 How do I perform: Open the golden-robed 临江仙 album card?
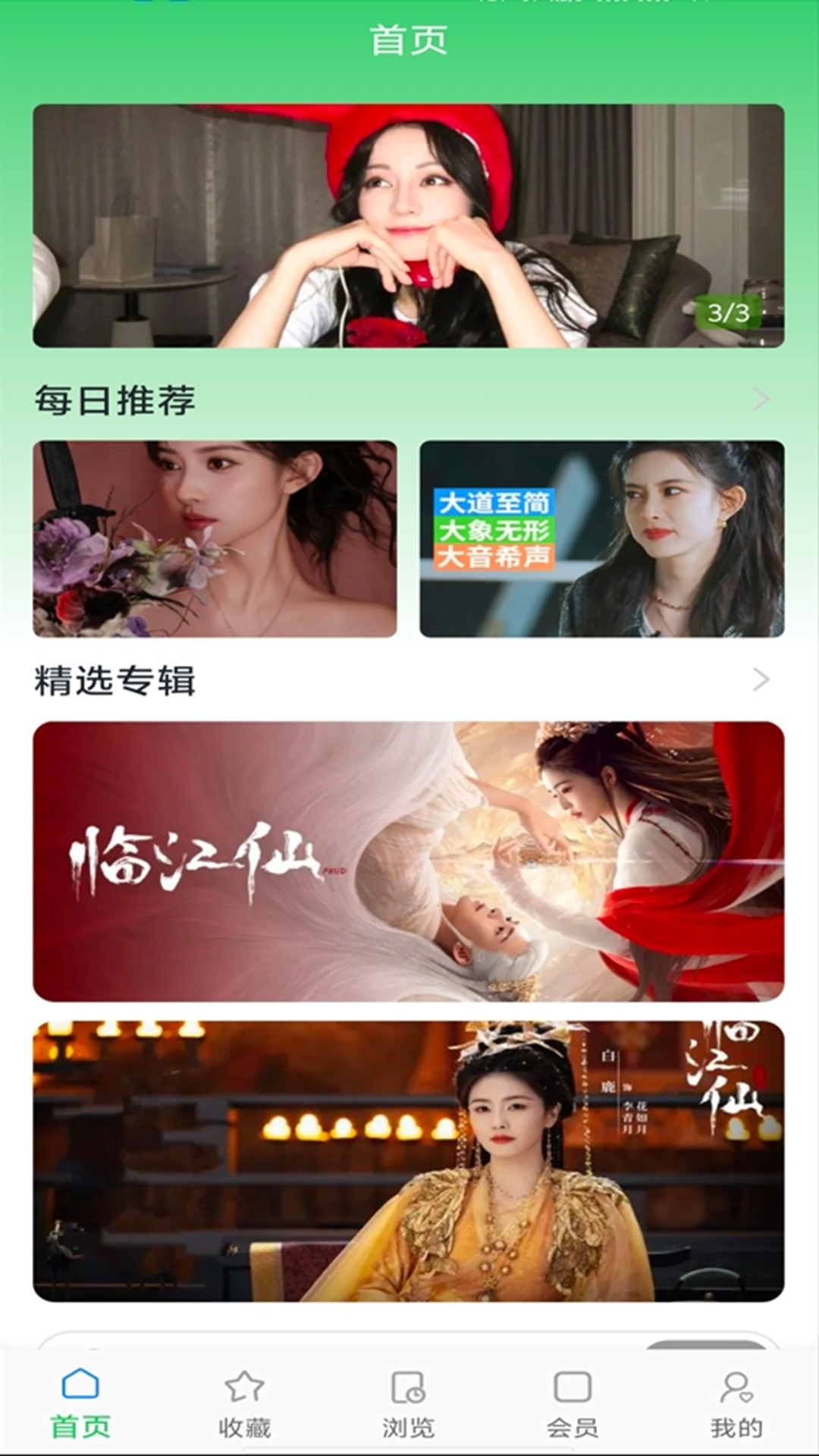coord(408,1160)
